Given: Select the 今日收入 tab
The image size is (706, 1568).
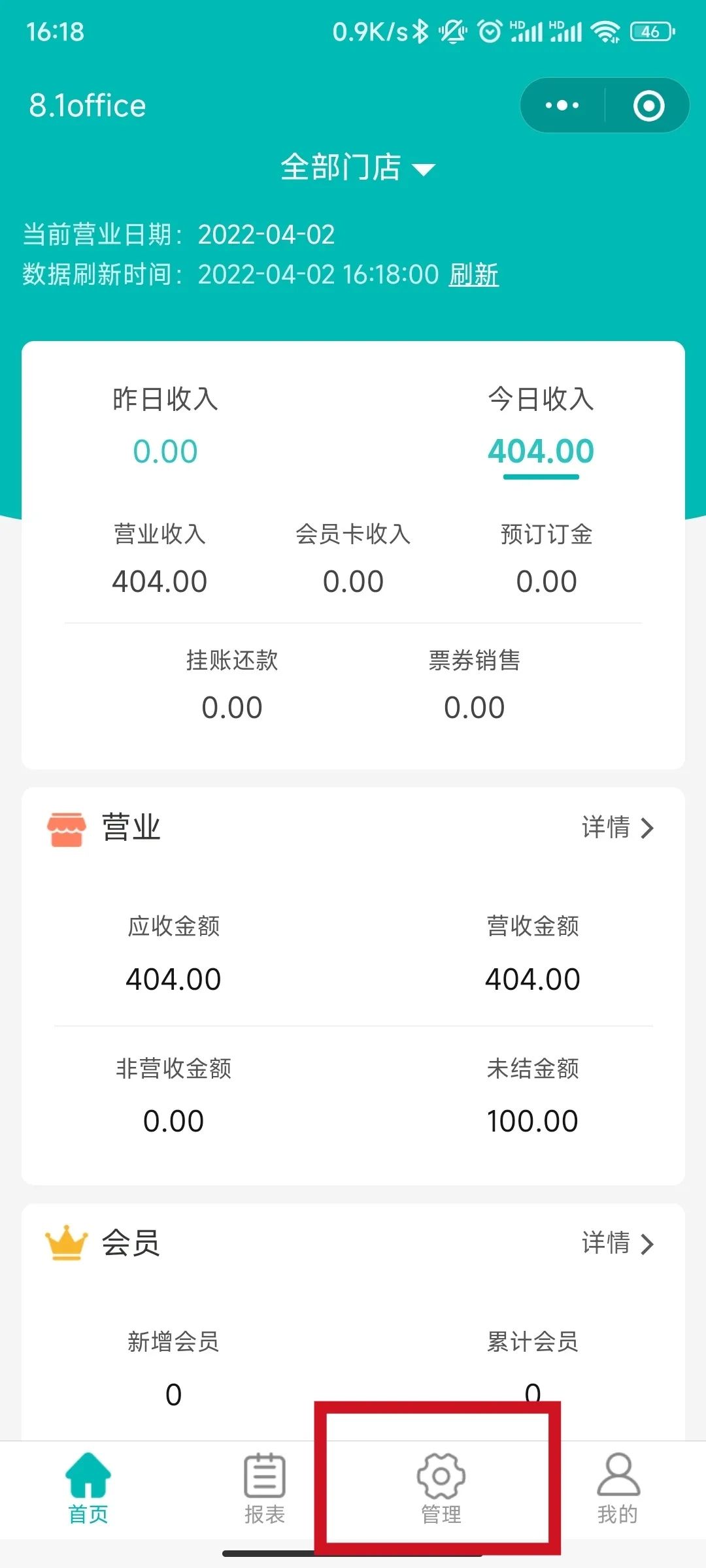Looking at the screenshot, I should (541, 425).
